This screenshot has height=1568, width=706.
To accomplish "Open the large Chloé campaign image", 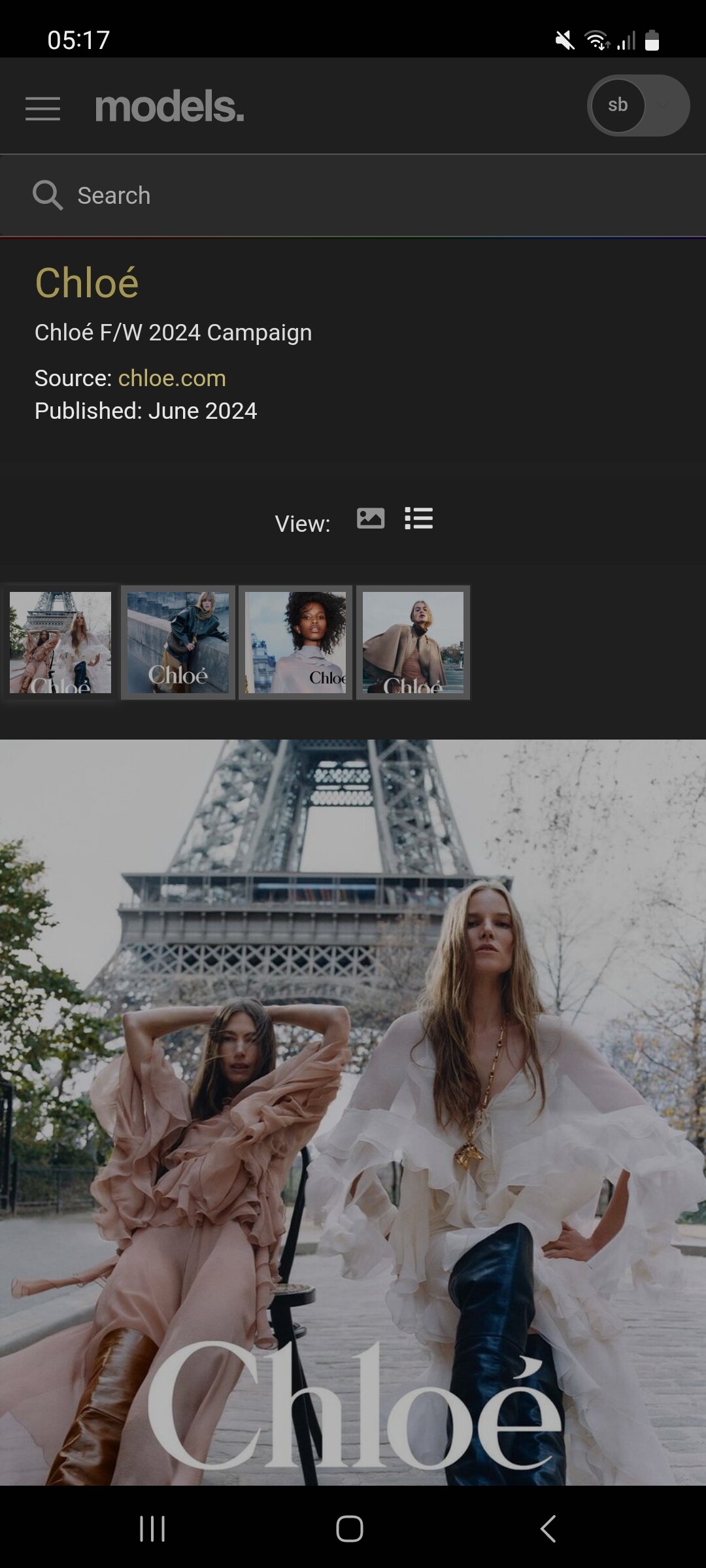I will click(x=353, y=1111).
